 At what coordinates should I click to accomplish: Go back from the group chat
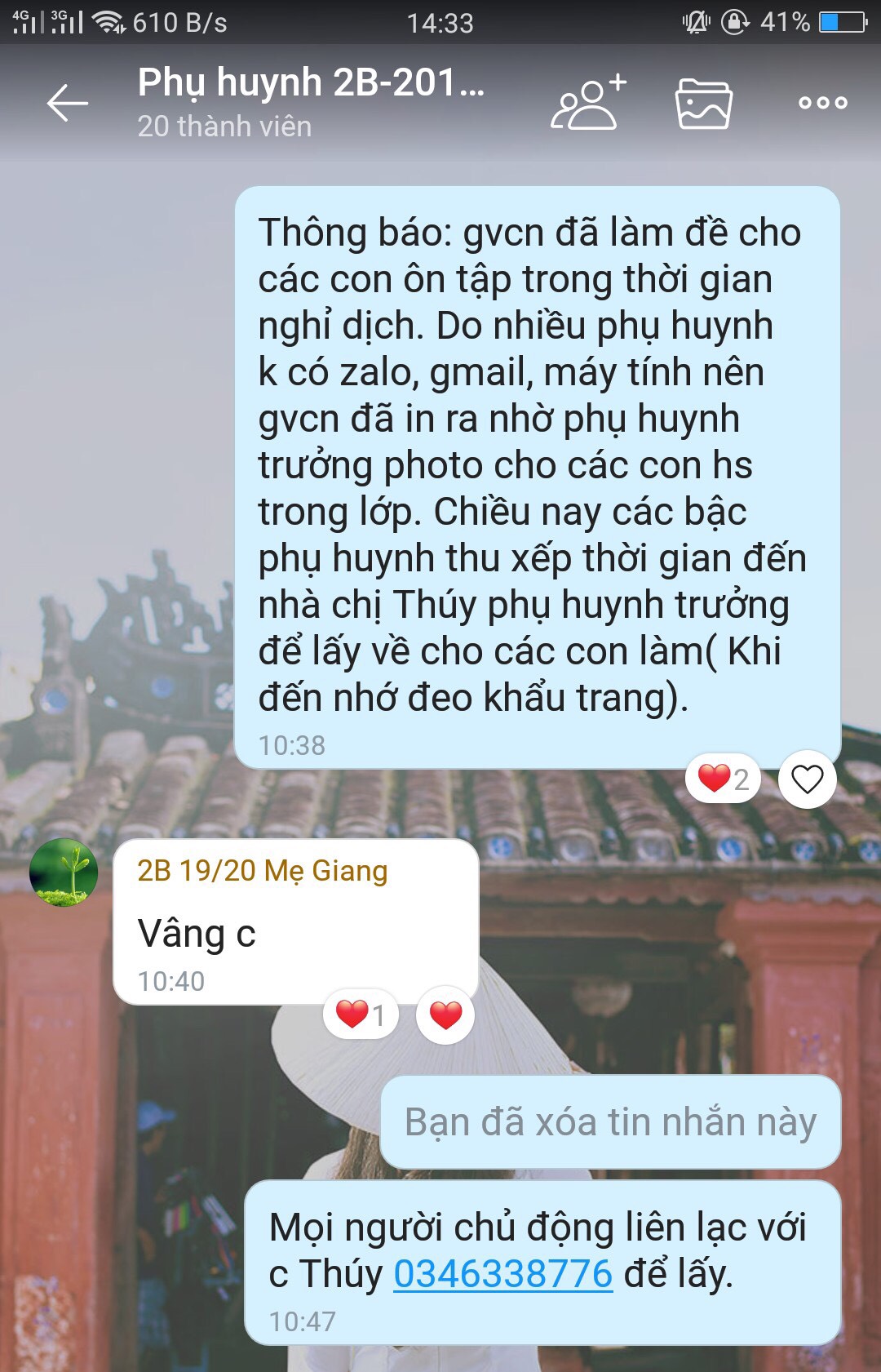tap(67, 103)
